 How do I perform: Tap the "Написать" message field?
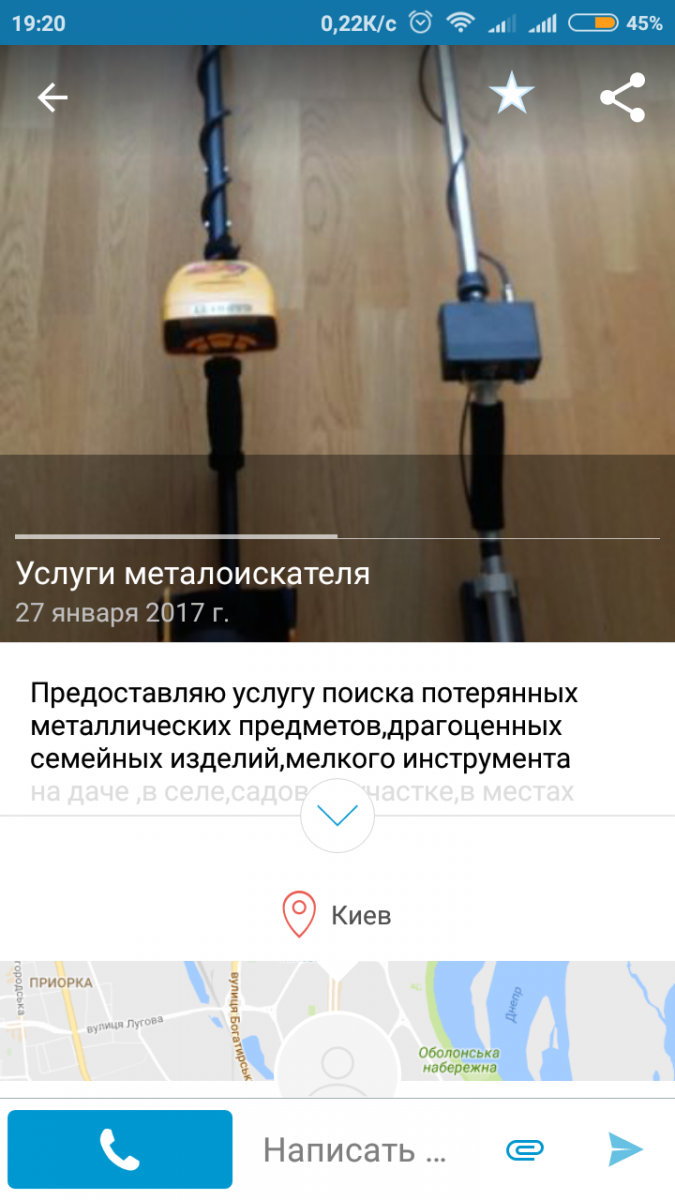coord(355,1150)
